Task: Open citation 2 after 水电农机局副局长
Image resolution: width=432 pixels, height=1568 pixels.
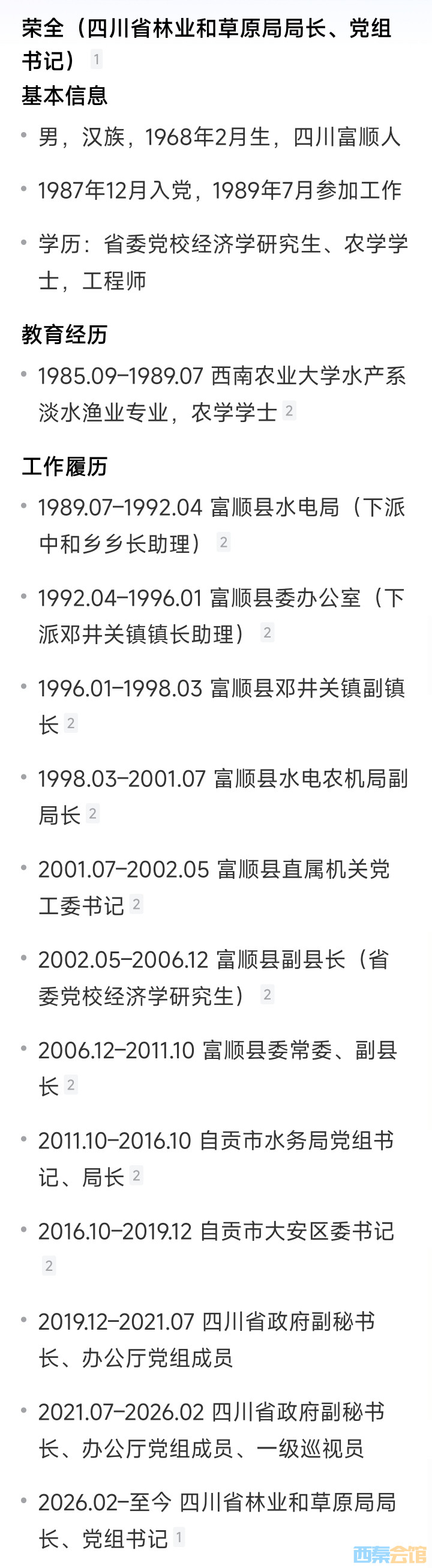Action: point(92,814)
